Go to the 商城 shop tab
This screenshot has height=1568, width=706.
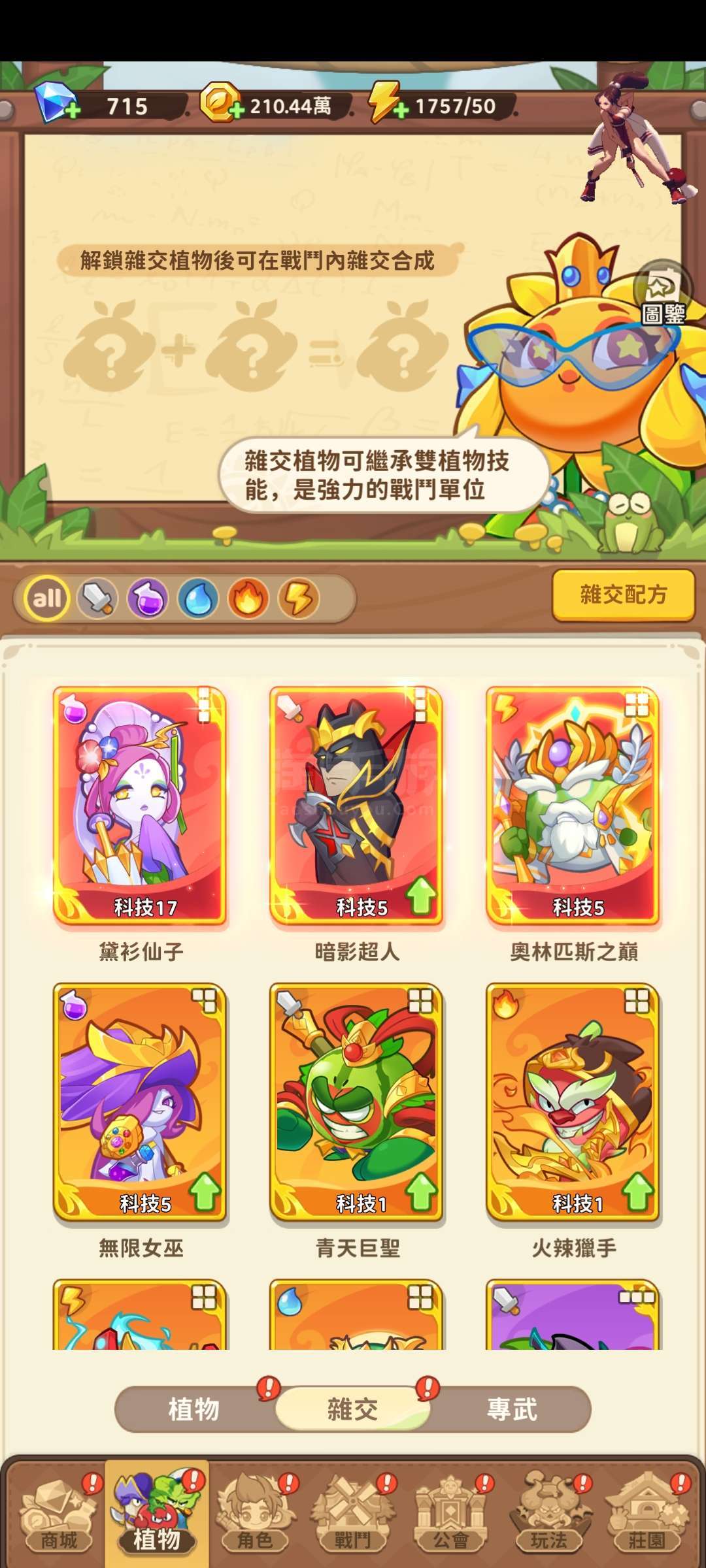[59, 1516]
